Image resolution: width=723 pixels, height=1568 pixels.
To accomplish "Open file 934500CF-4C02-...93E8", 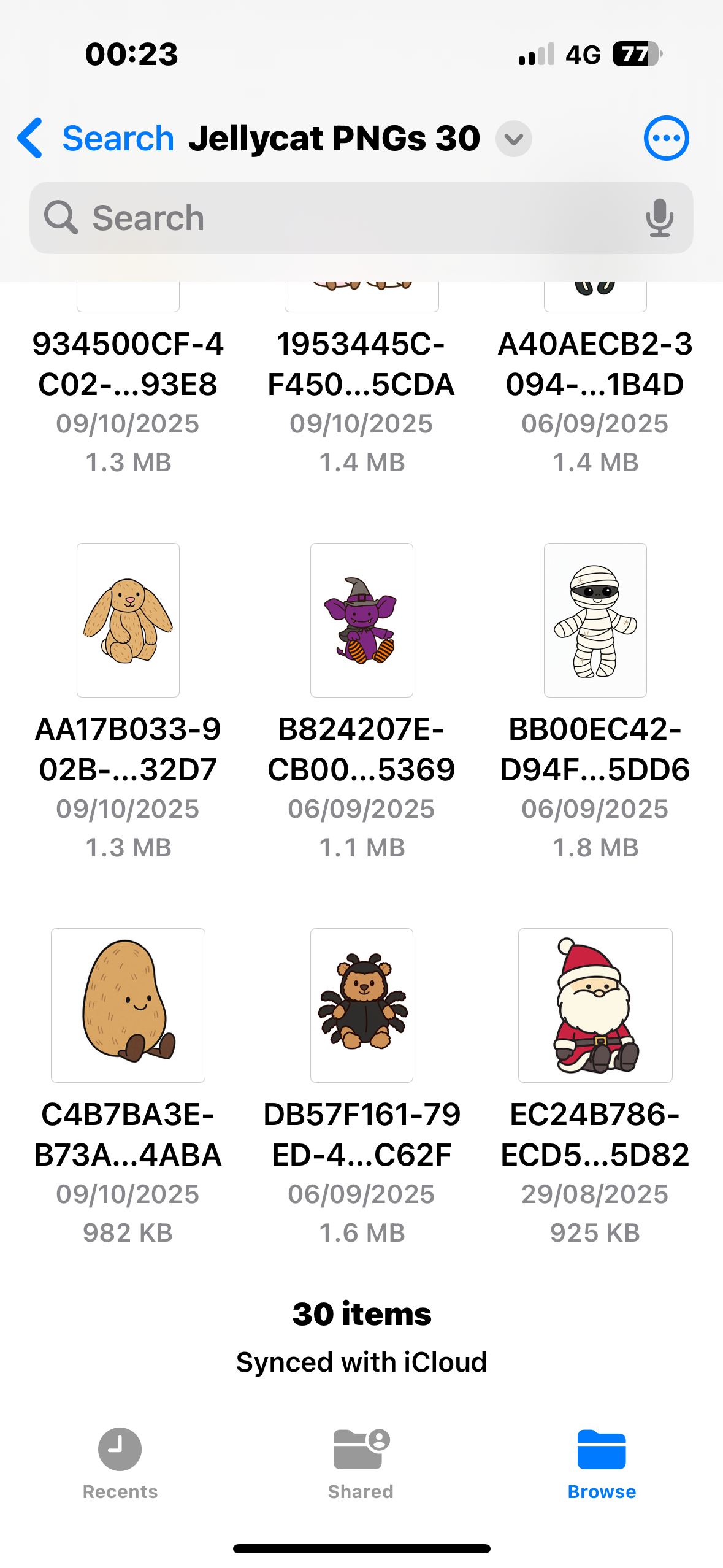I will pyautogui.click(x=128, y=363).
